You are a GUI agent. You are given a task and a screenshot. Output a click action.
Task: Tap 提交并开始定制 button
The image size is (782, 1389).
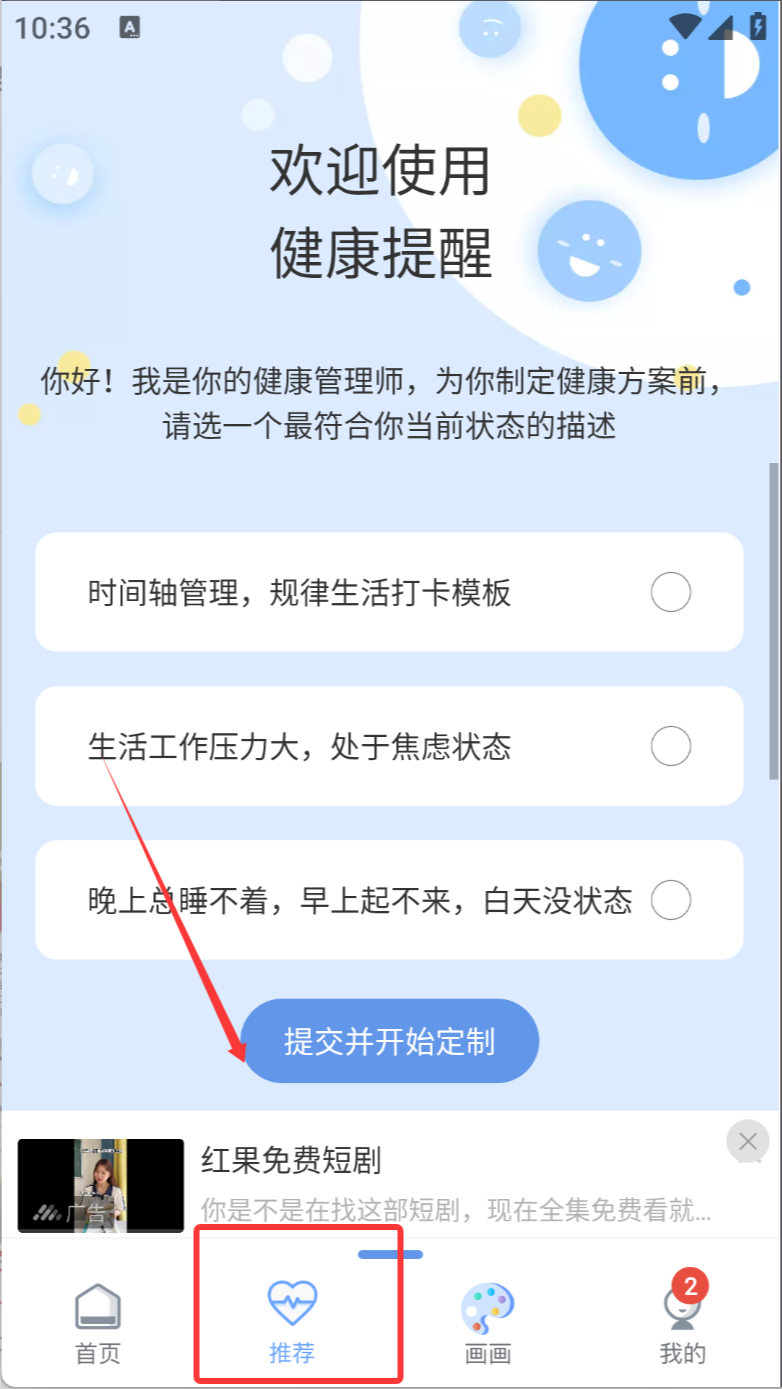point(390,1041)
